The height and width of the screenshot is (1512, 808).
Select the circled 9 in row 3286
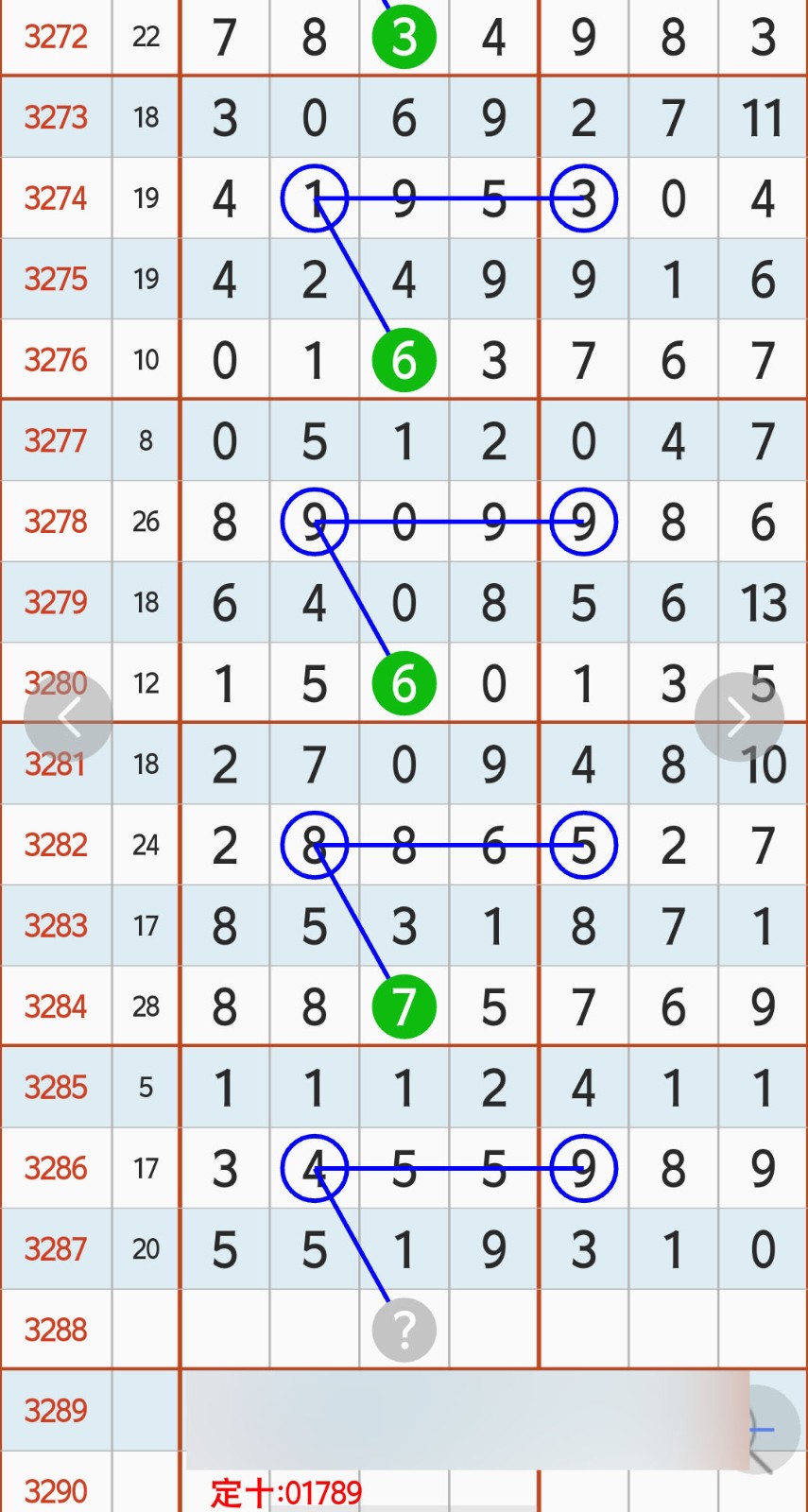pyautogui.click(x=583, y=1168)
